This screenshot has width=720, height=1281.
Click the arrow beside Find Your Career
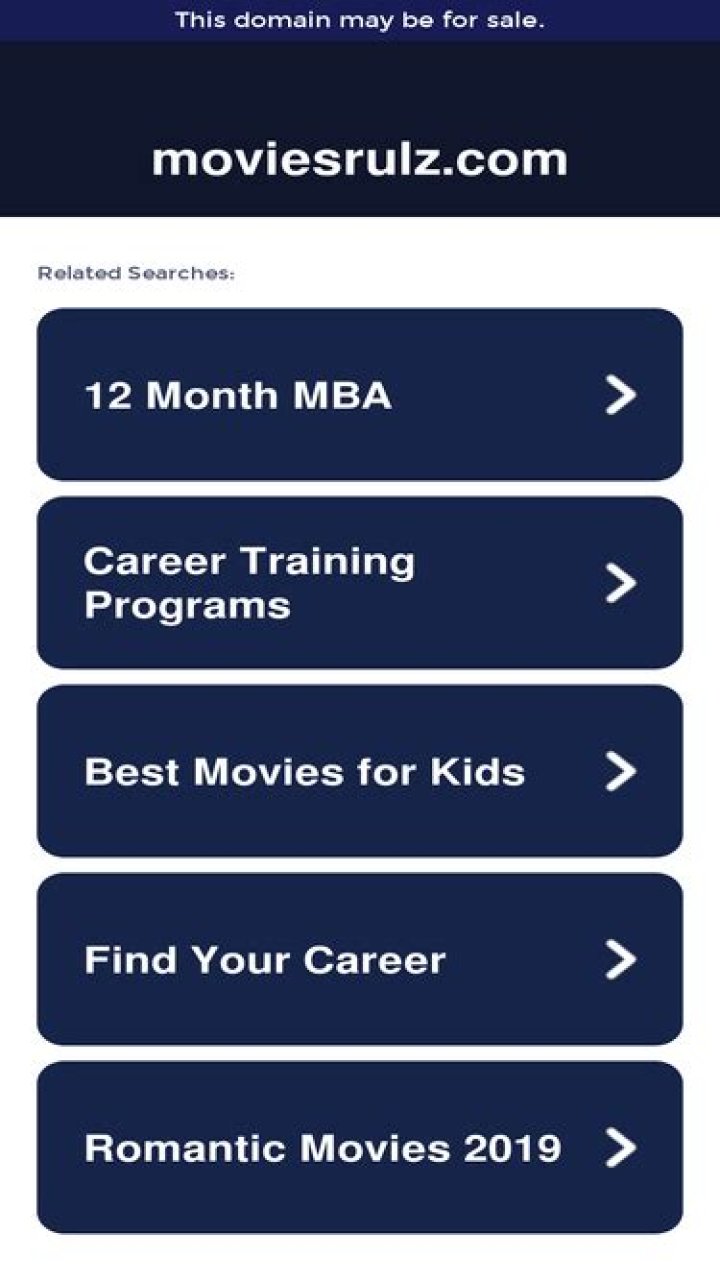coord(620,960)
